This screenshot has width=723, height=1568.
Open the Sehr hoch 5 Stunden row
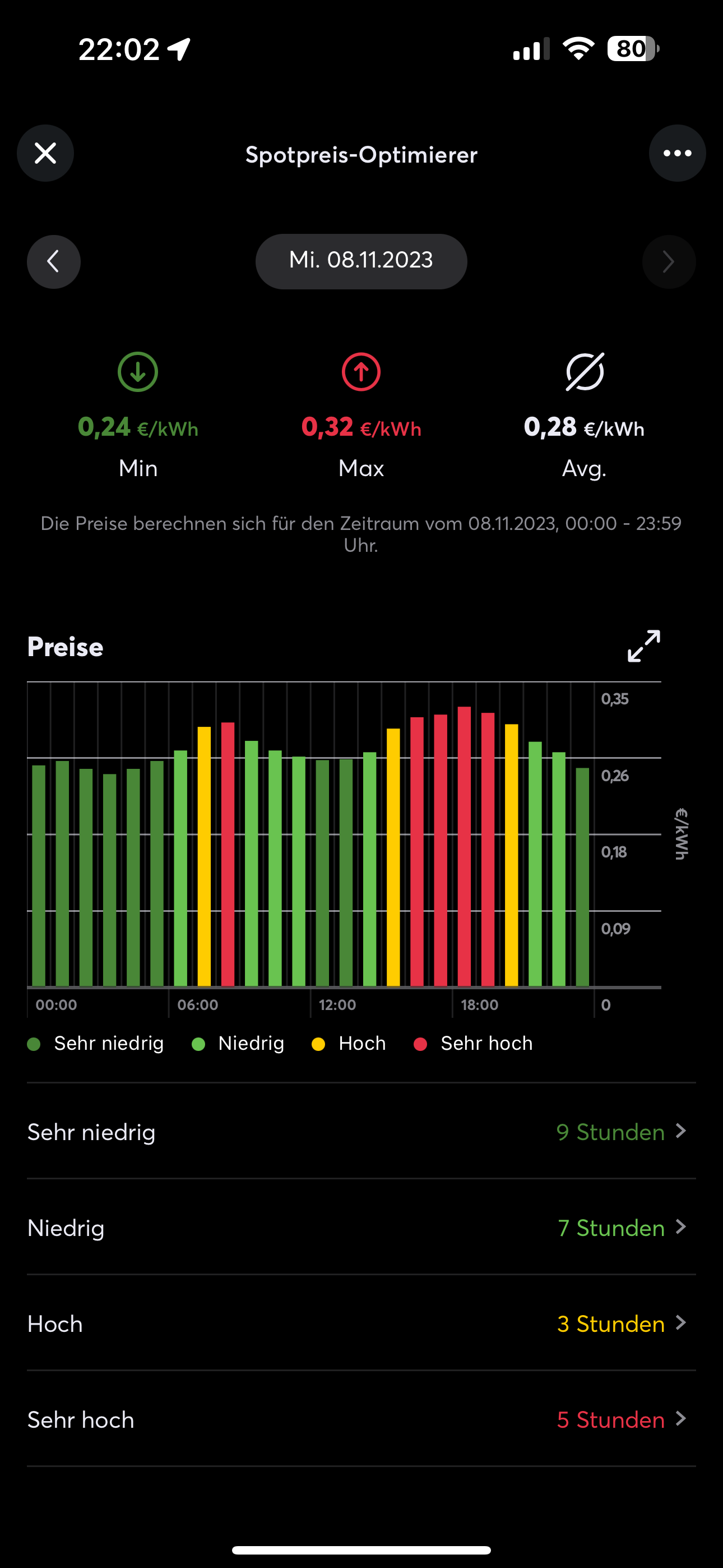pyautogui.click(x=361, y=1419)
